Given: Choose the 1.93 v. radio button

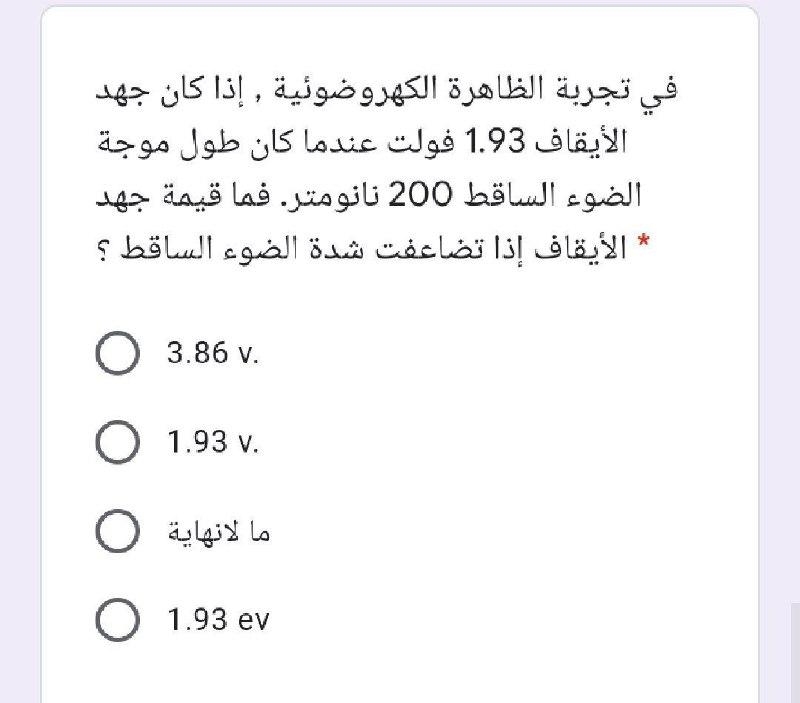Looking at the screenshot, I should click(x=117, y=442).
